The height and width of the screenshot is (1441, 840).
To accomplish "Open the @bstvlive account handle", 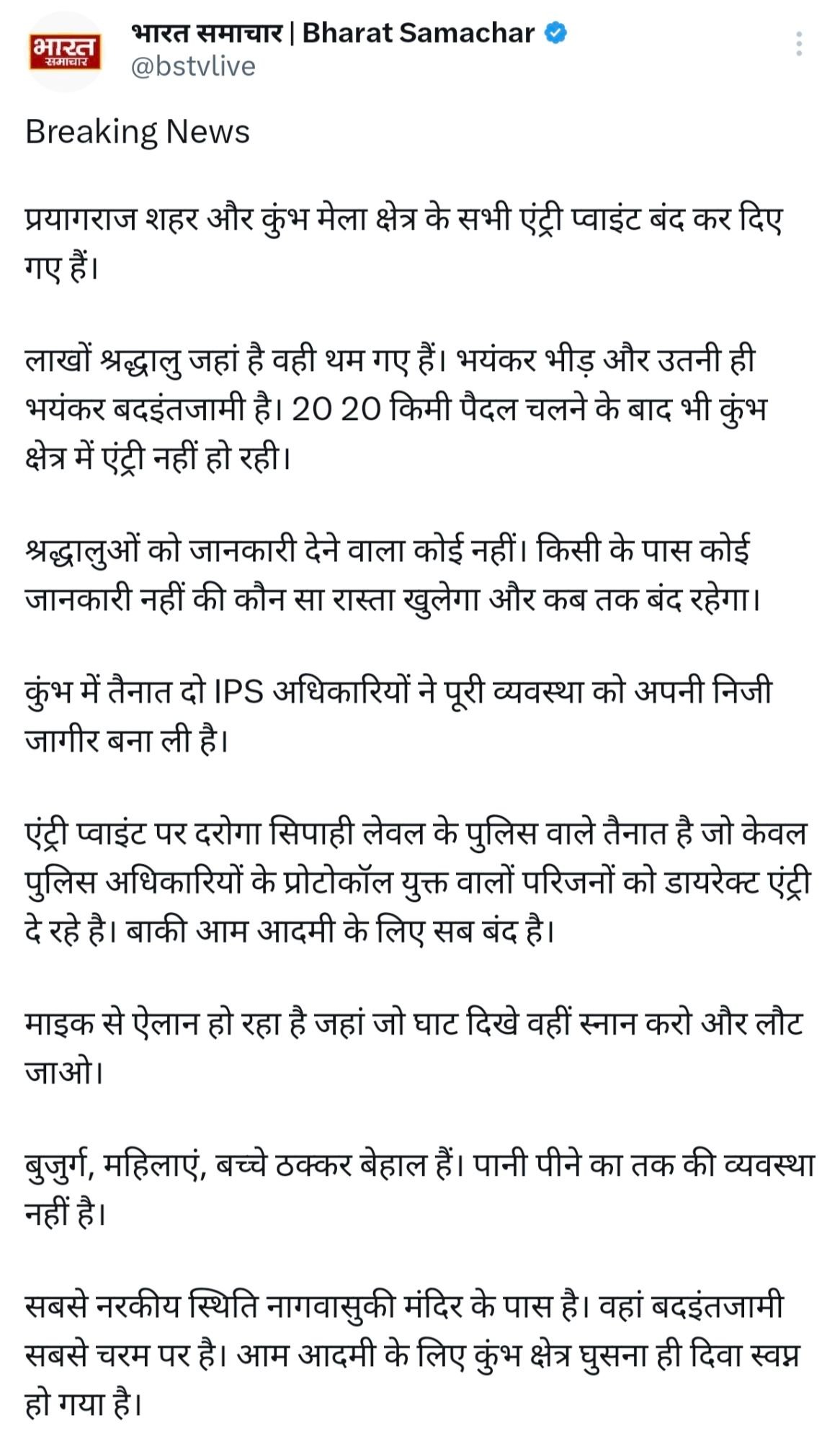I will (x=193, y=66).
